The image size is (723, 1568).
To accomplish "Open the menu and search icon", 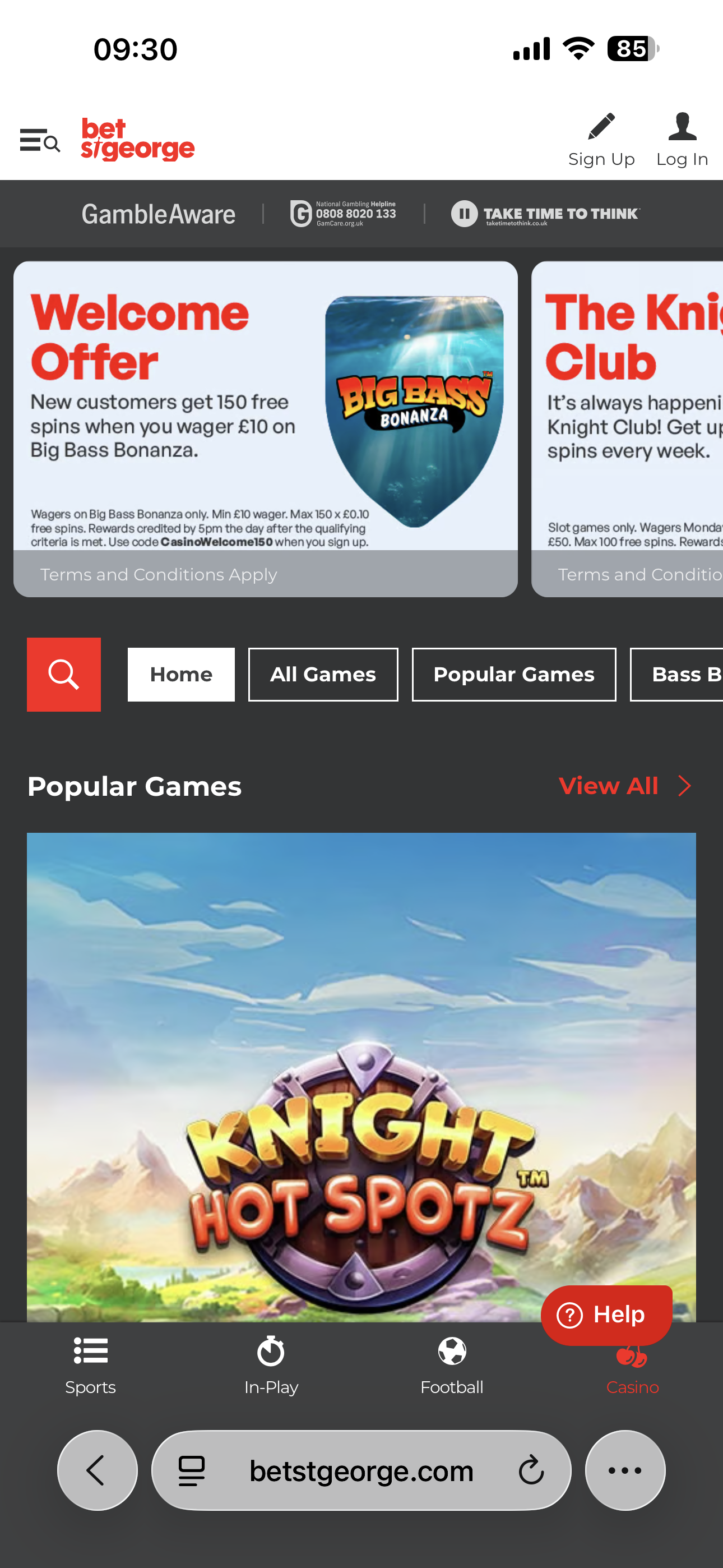I will 40,141.
